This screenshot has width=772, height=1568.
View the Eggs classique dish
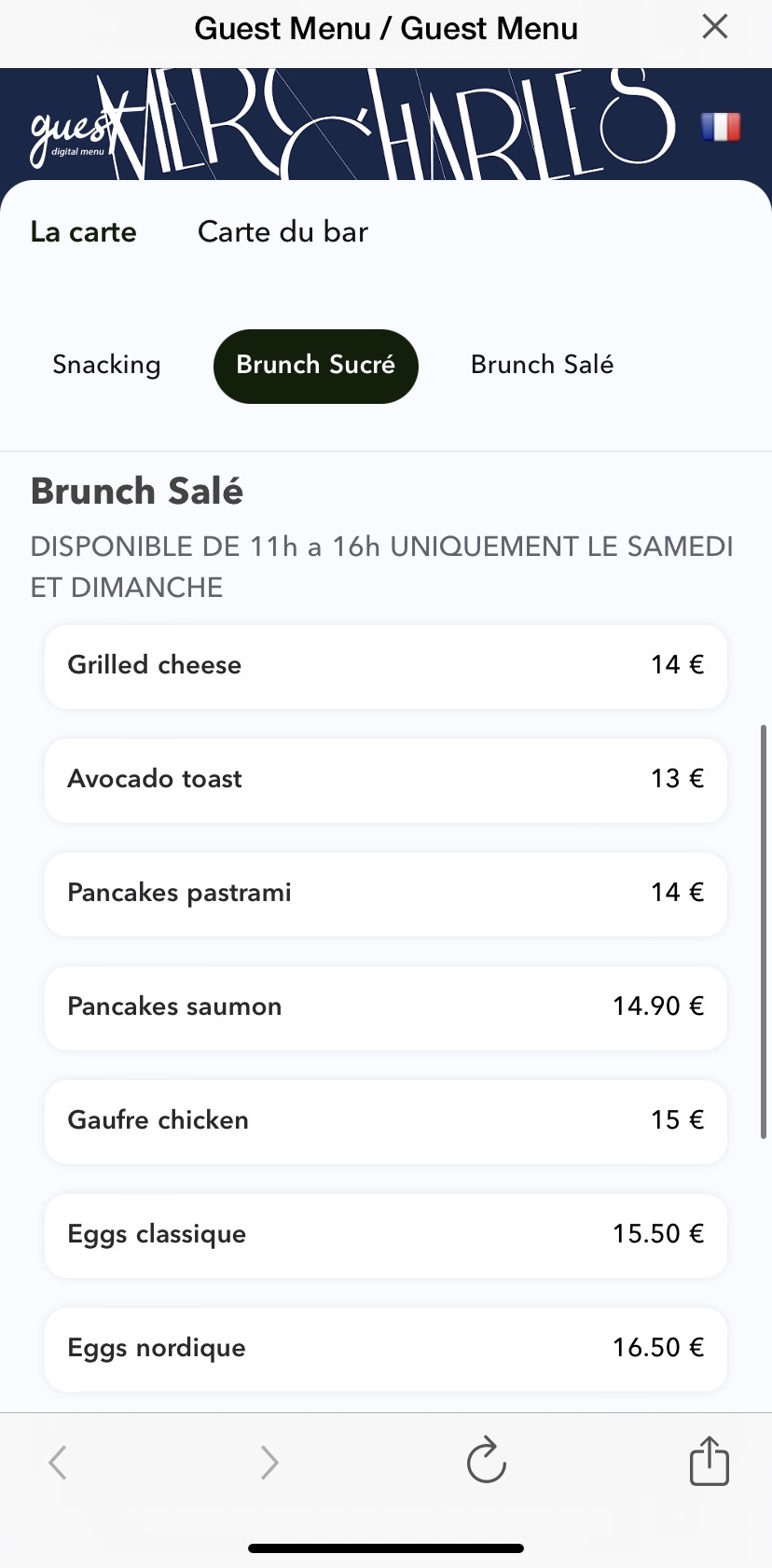click(x=385, y=1235)
